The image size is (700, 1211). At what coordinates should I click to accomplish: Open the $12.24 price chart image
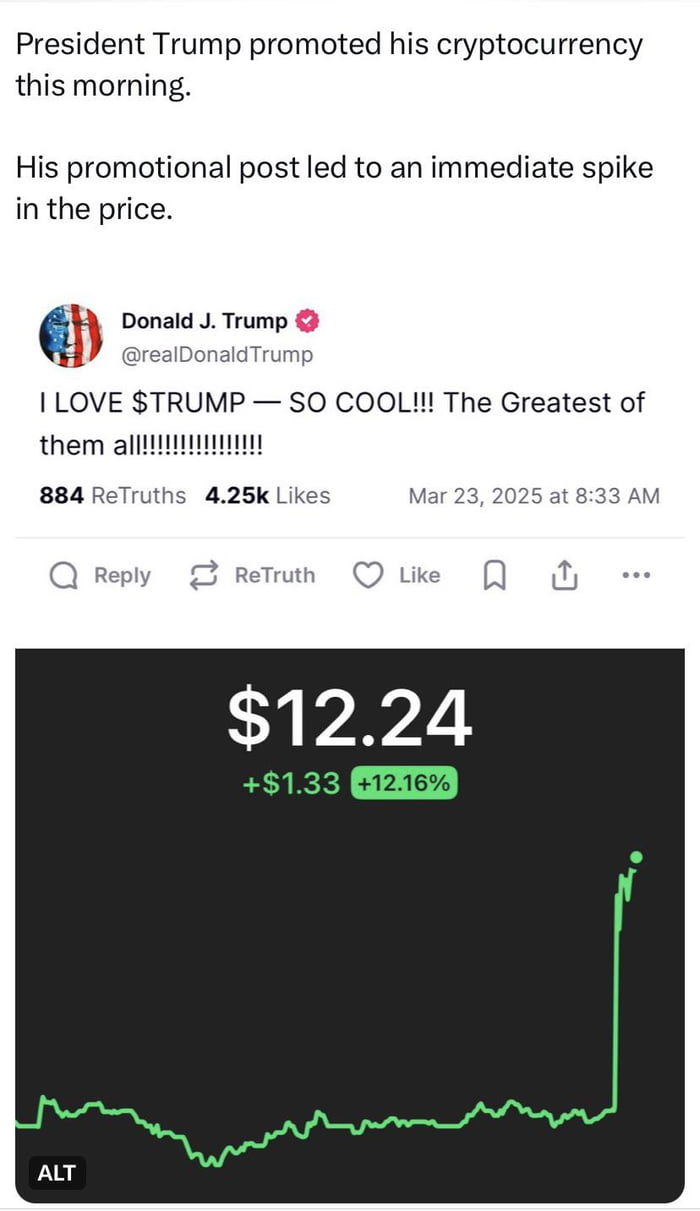[x=350, y=950]
